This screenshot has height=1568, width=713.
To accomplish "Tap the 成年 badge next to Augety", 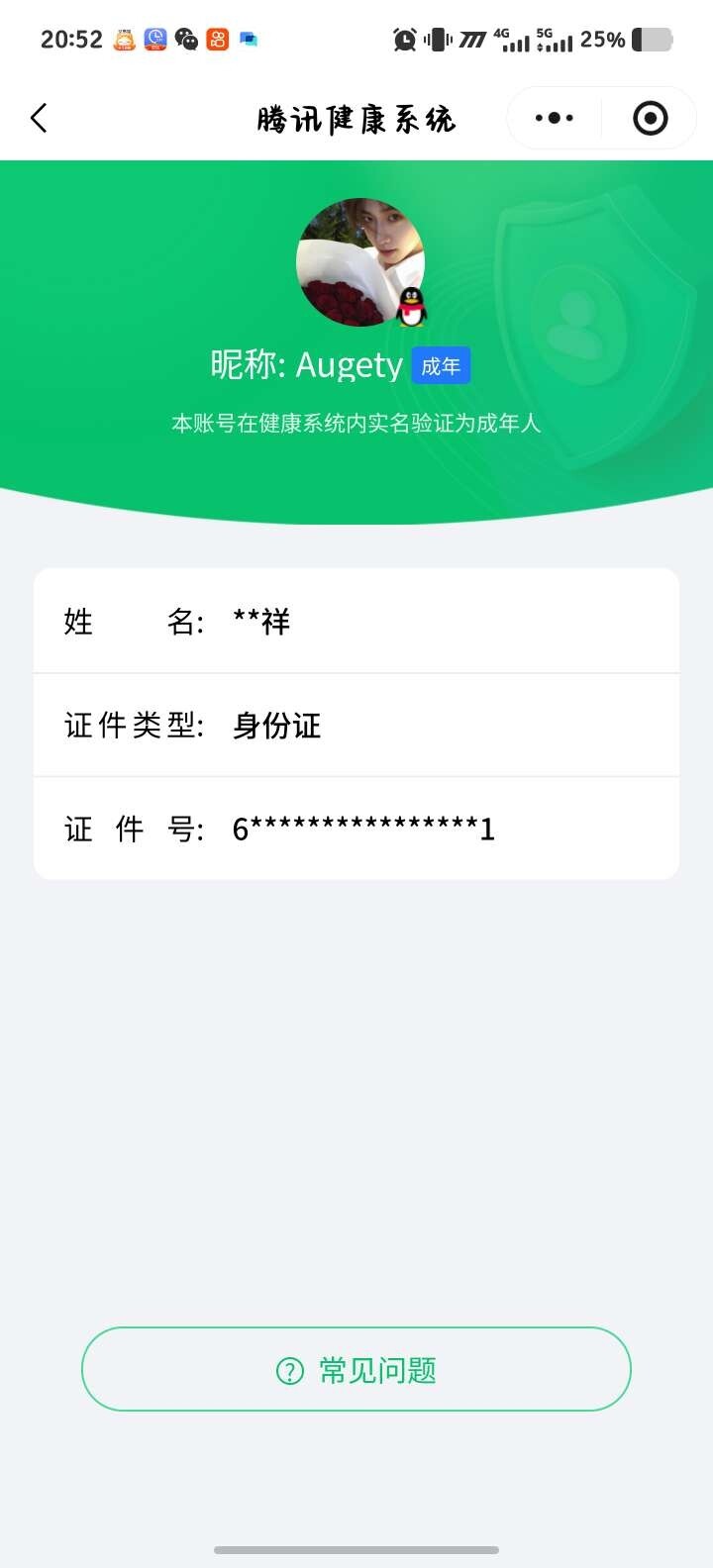I will tap(441, 364).
